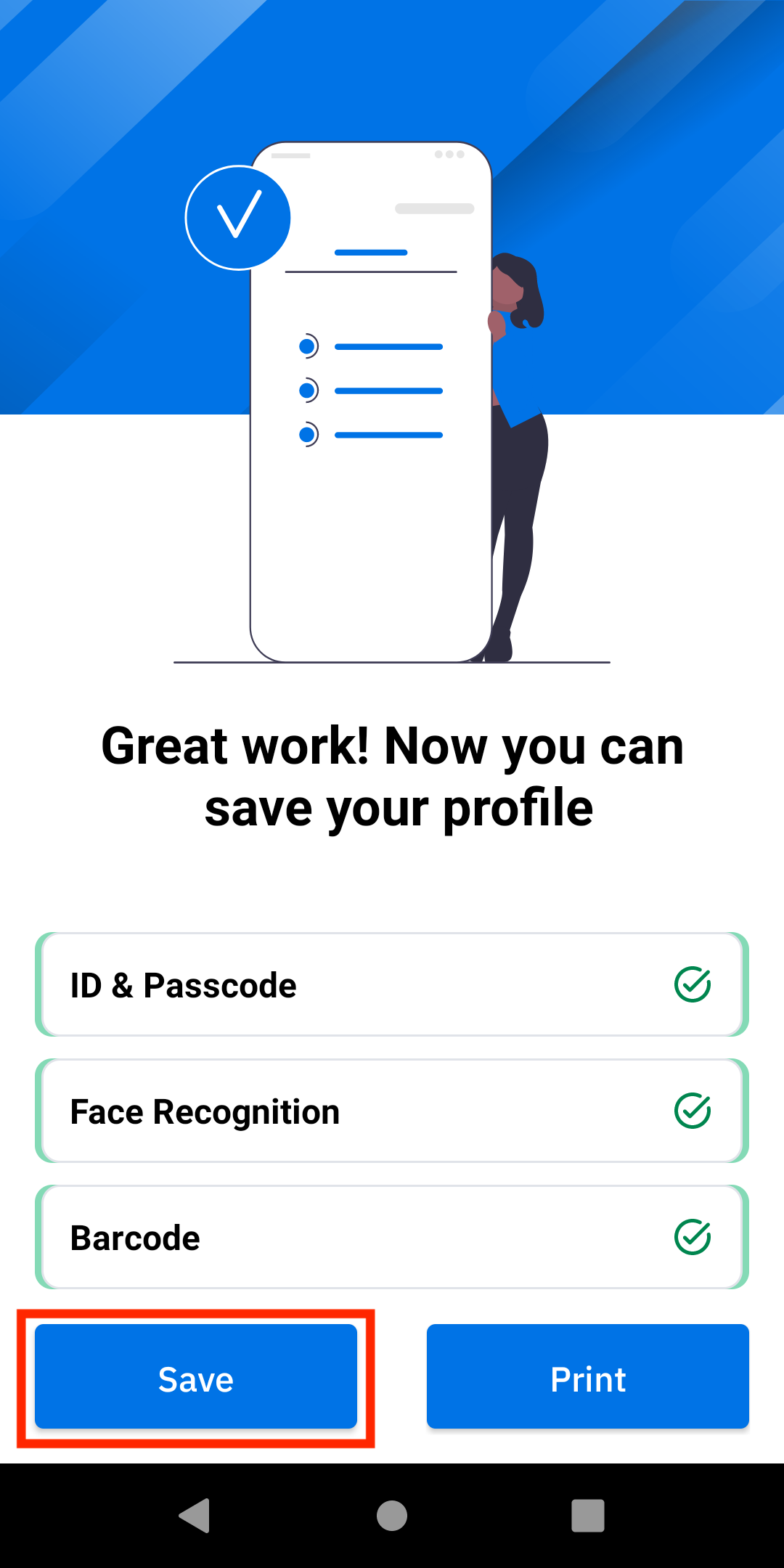Select the Barcode row
Image resolution: width=784 pixels, height=1568 pixels.
[x=392, y=1237]
